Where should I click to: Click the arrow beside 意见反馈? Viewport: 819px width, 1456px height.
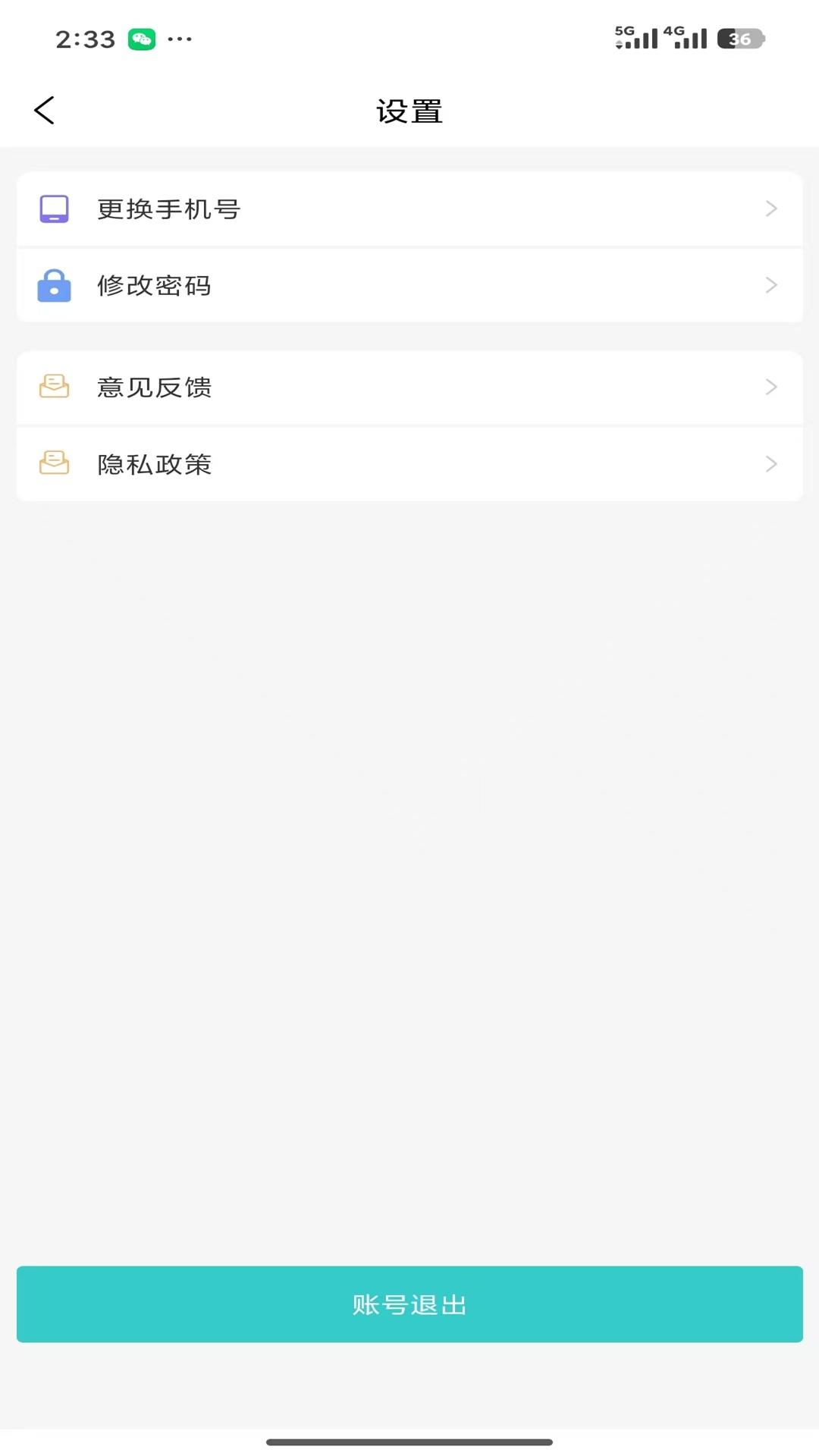click(771, 388)
